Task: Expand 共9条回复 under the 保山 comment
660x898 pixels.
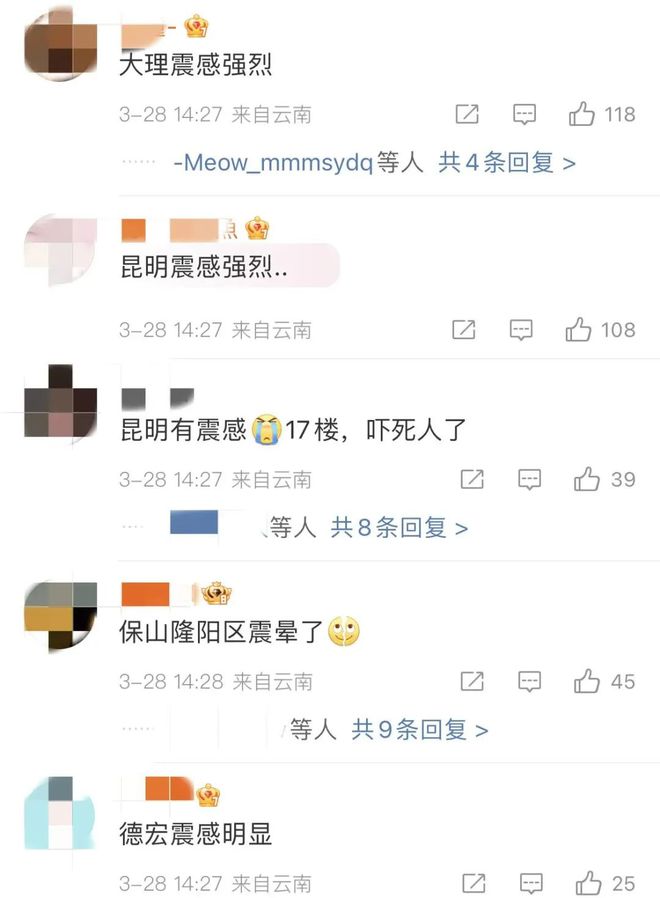Action: pyautogui.click(x=419, y=731)
